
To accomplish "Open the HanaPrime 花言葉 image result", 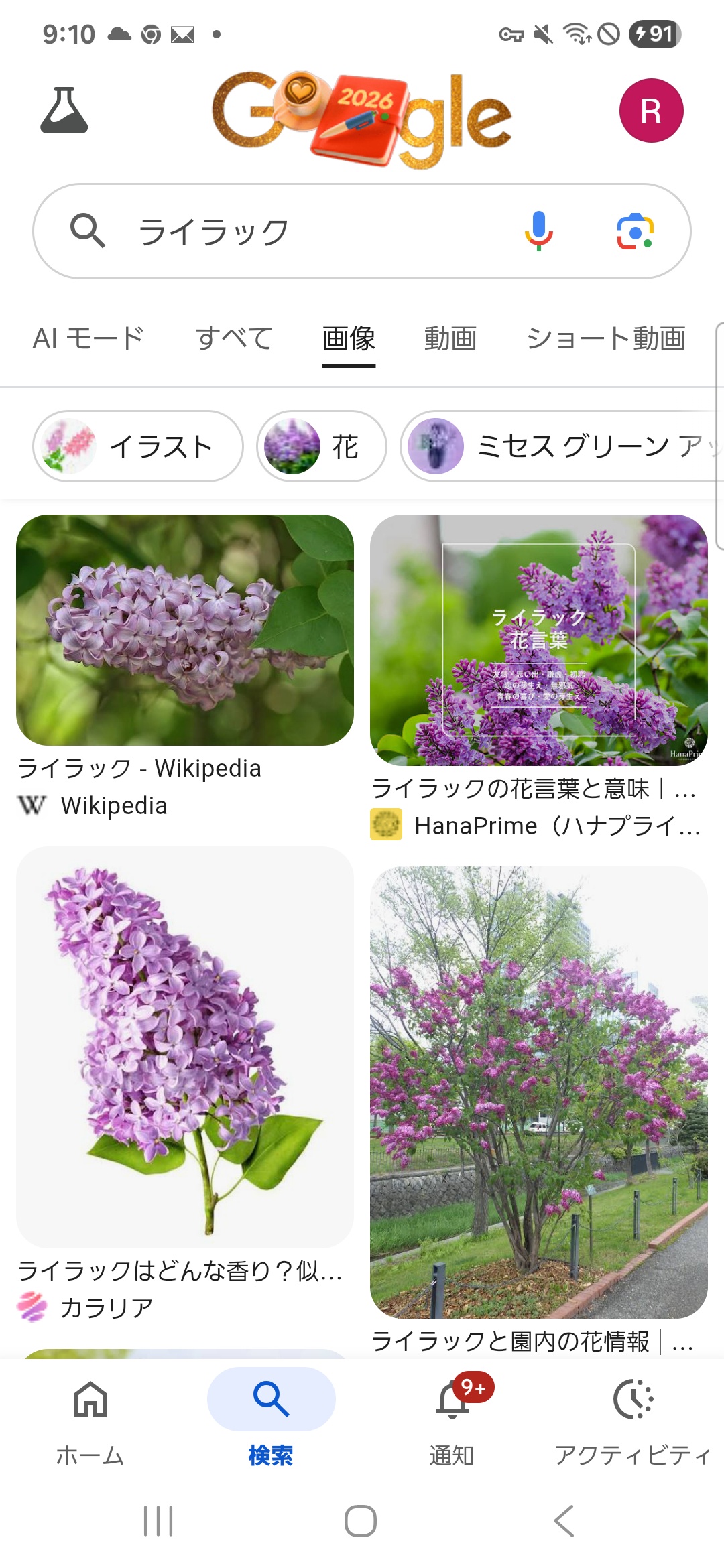I will pos(539,640).
